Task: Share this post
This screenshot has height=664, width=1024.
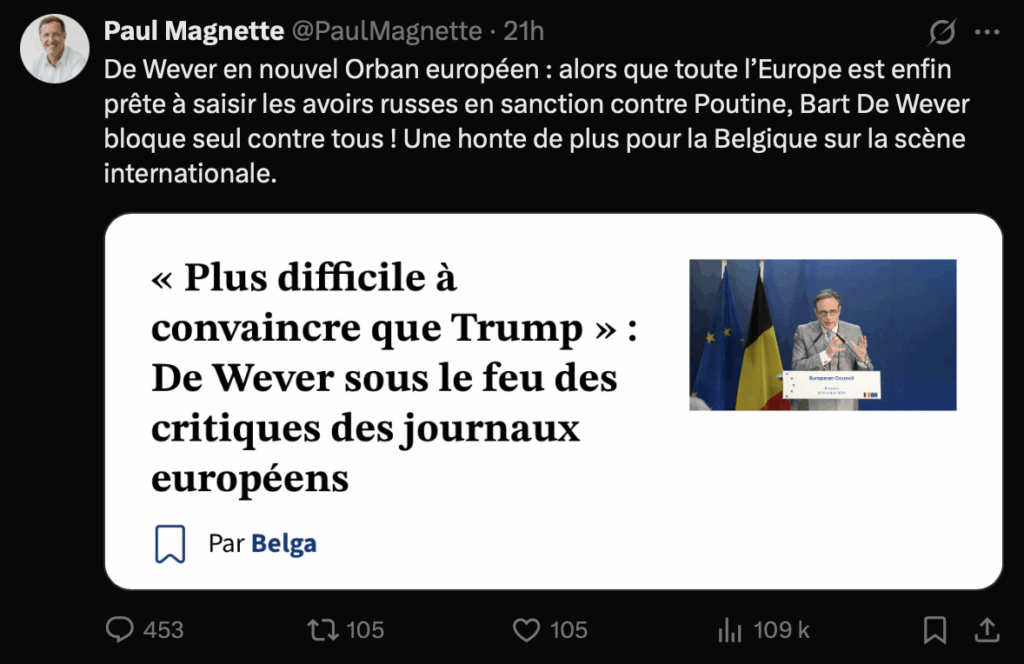Action: [986, 629]
